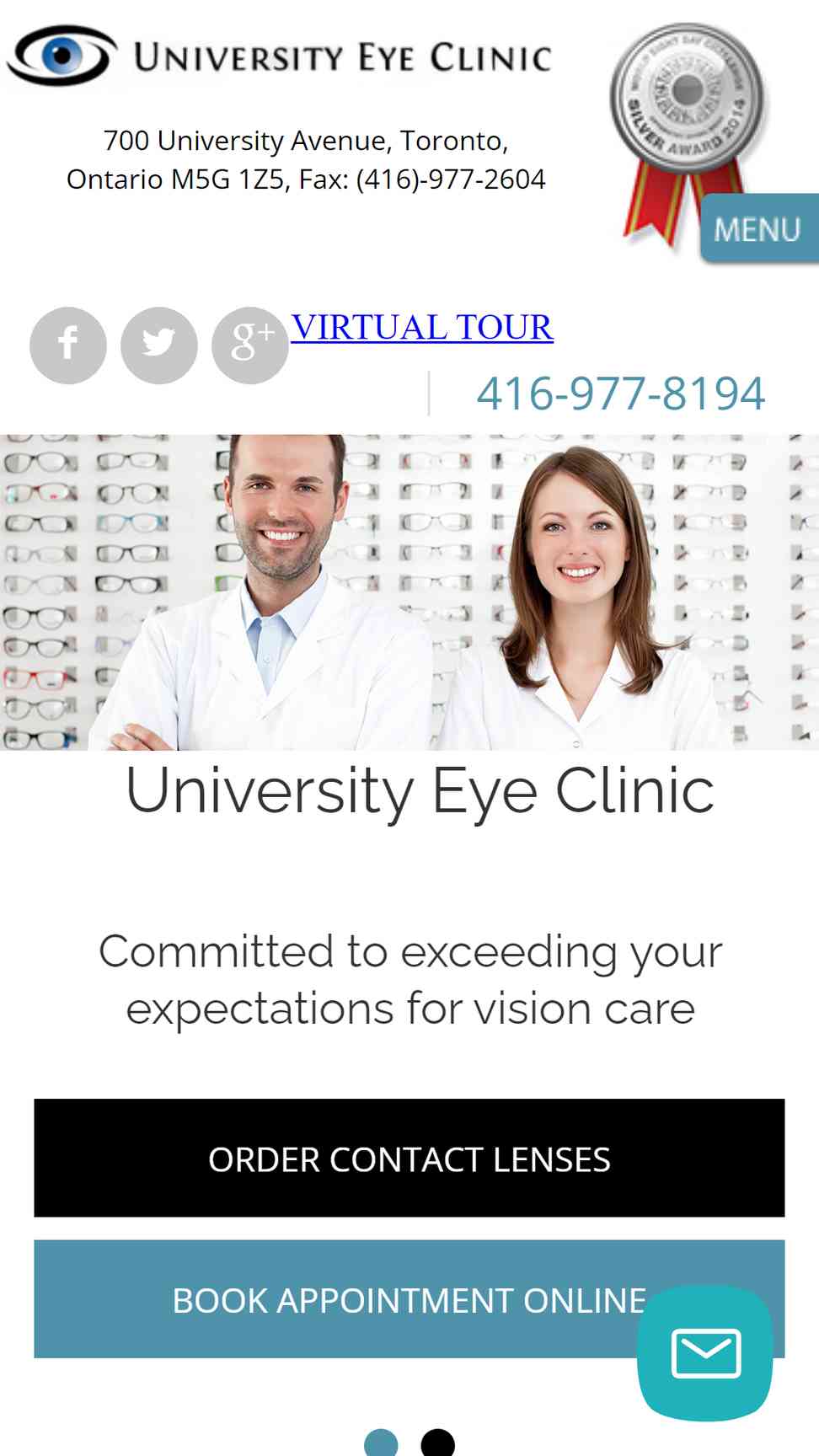Switch to the second slide dot
Screen dimensions: 819x1456
[x=437, y=1444]
